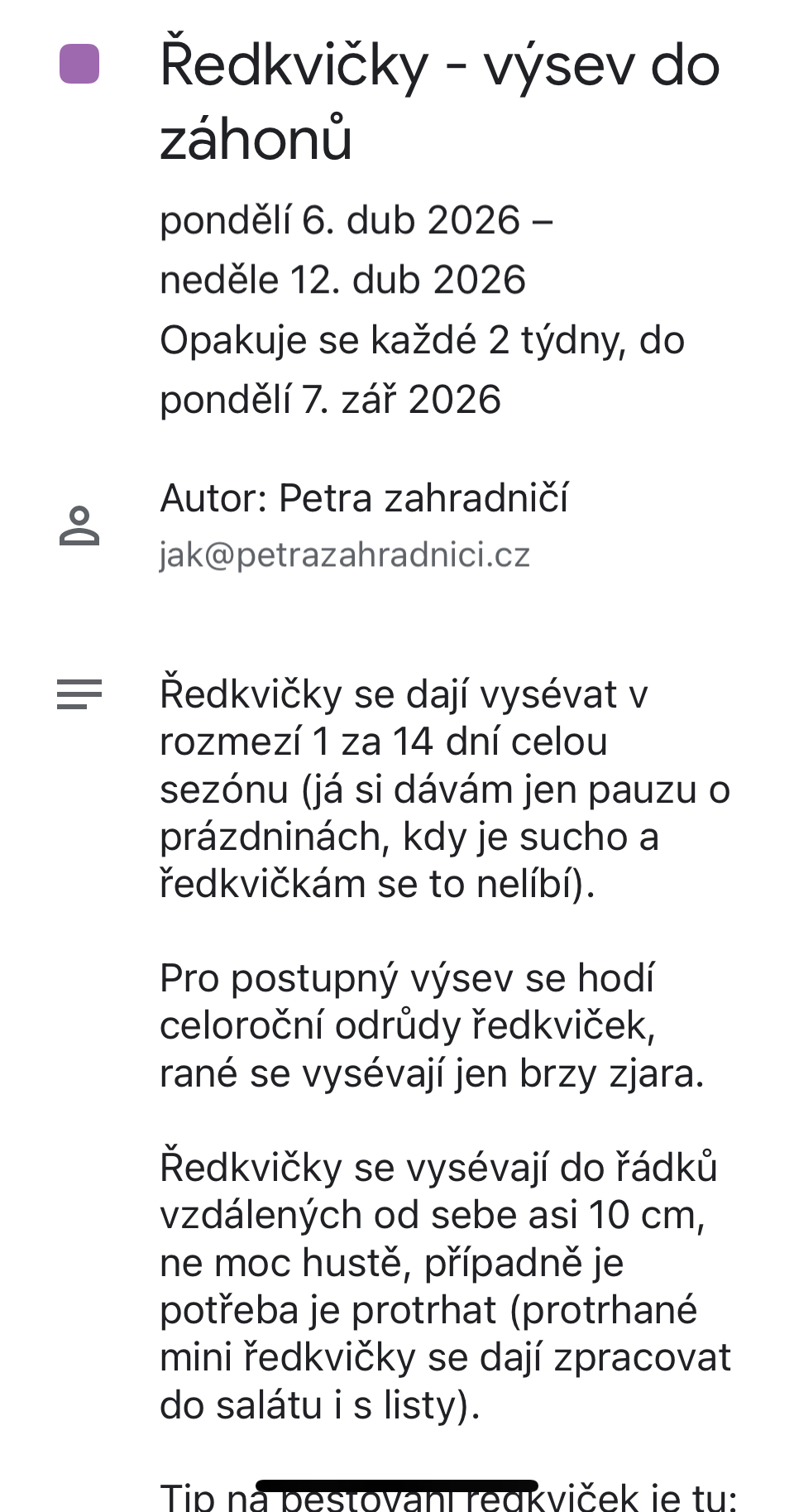The height and width of the screenshot is (1512, 794).
Task: Open the author Petra zahradničí row
Action: tap(364, 525)
